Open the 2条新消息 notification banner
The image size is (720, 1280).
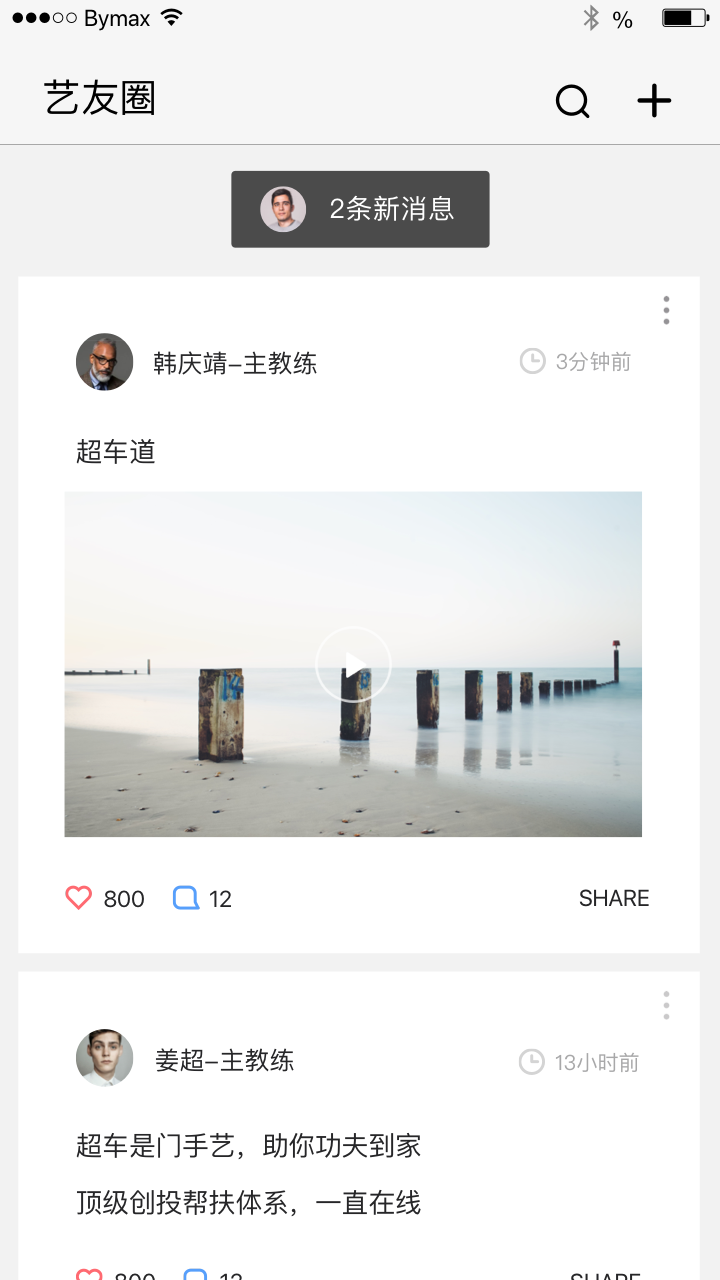click(360, 209)
